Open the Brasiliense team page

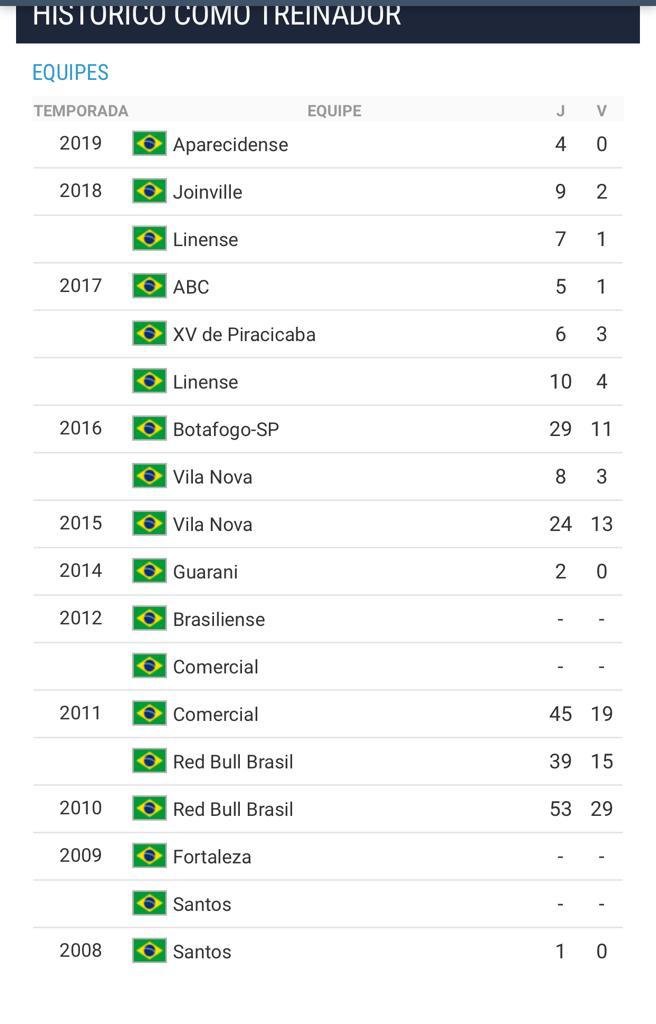(219, 620)
